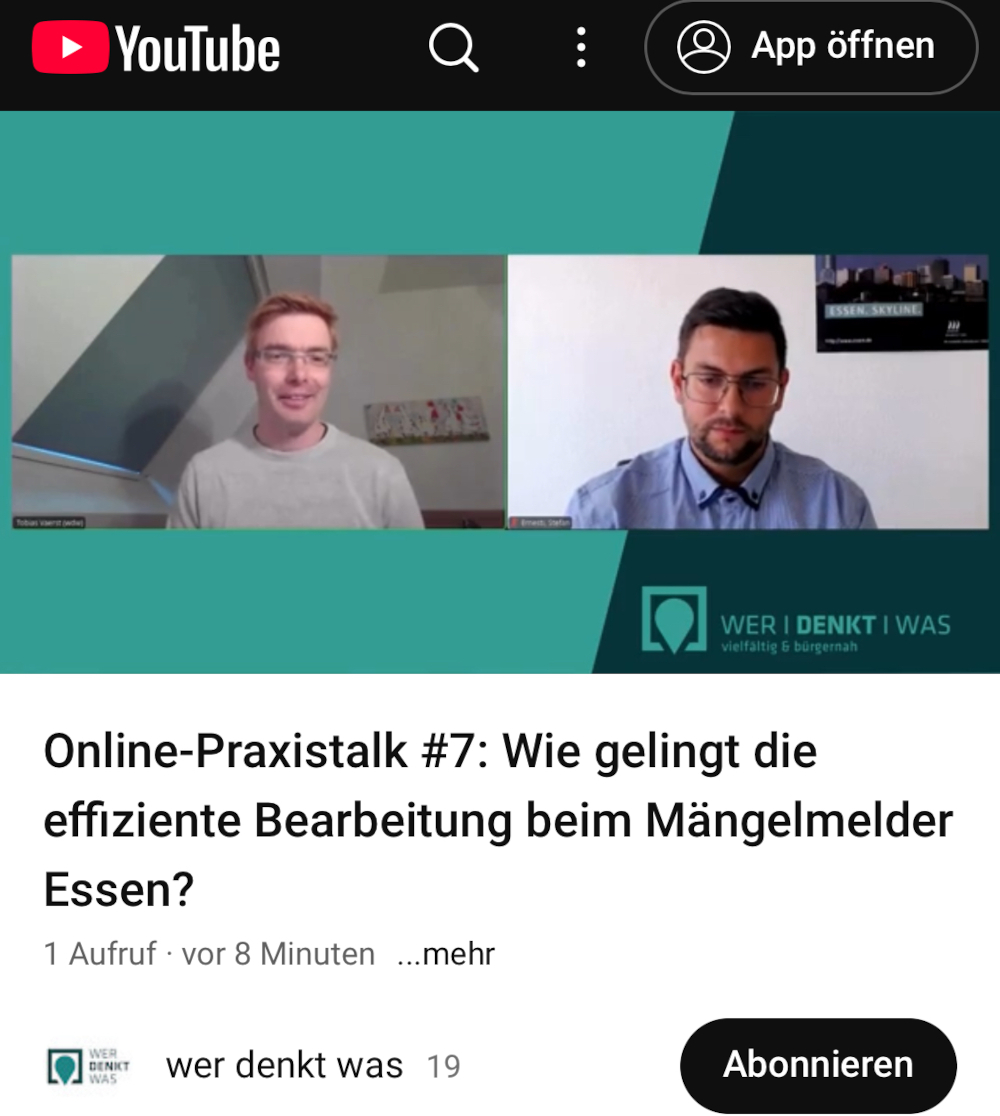Tap the video player to show controls

coord(500,392)
